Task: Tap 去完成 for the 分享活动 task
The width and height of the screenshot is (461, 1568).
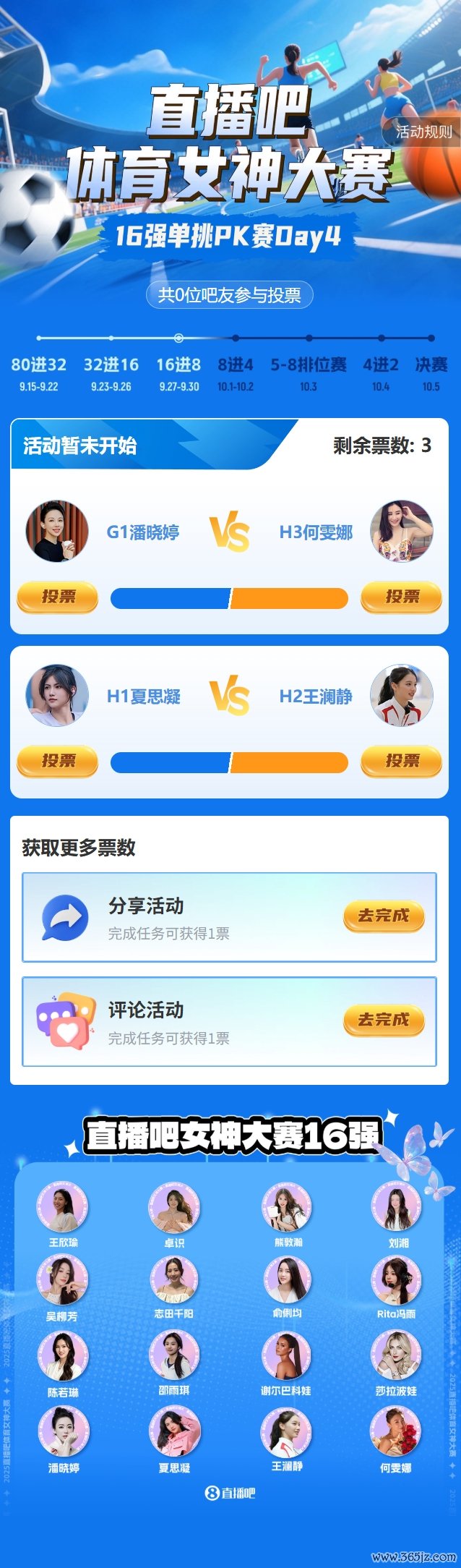Action: point(383,916)
